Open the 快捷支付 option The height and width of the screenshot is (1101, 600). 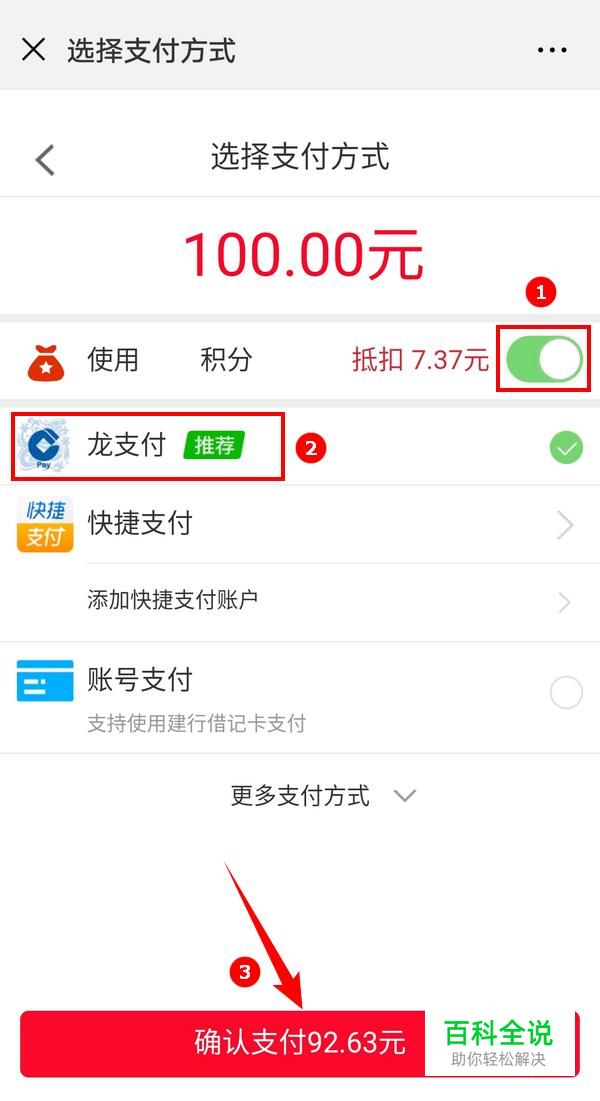[300, 524]
